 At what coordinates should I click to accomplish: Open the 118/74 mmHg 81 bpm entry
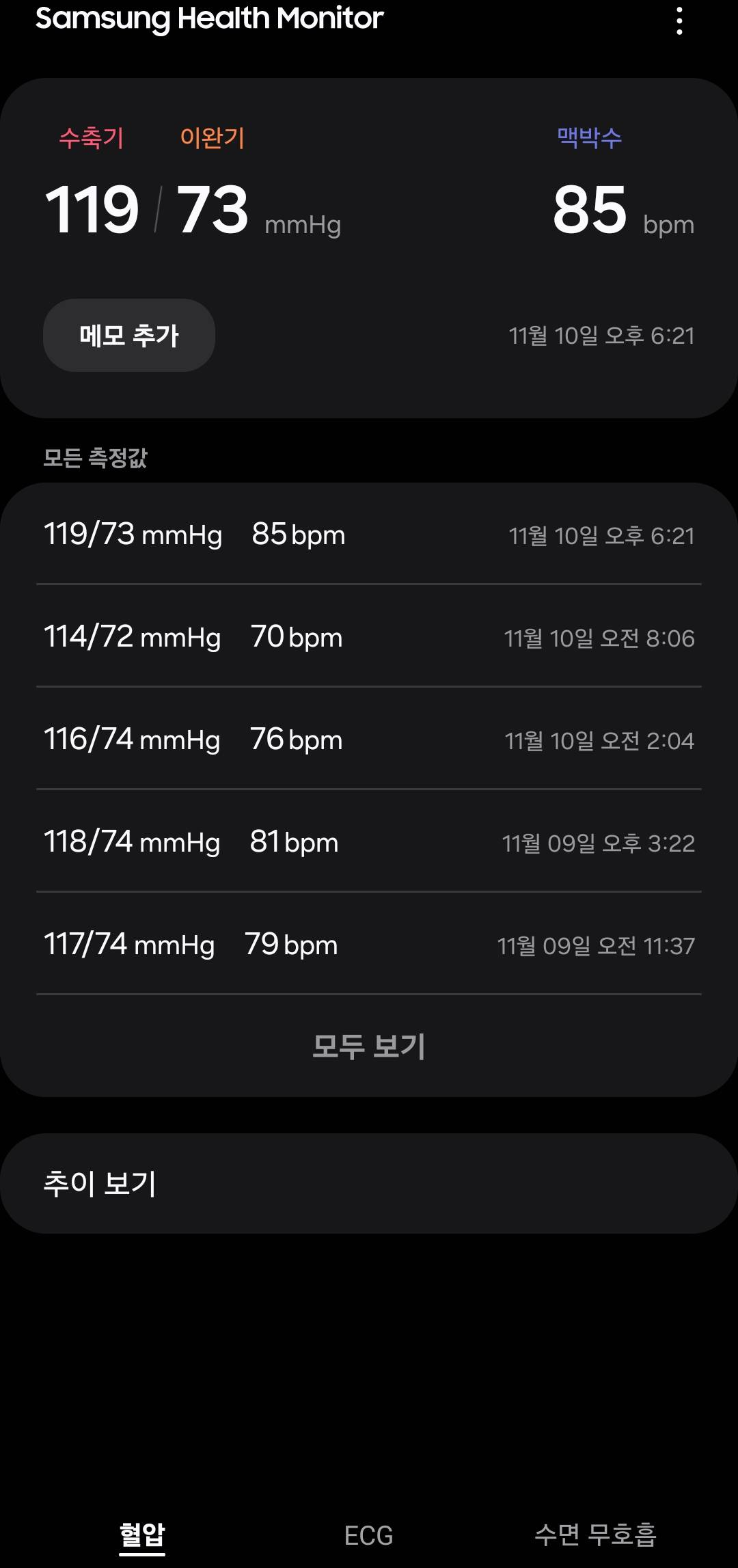point(369,842)
